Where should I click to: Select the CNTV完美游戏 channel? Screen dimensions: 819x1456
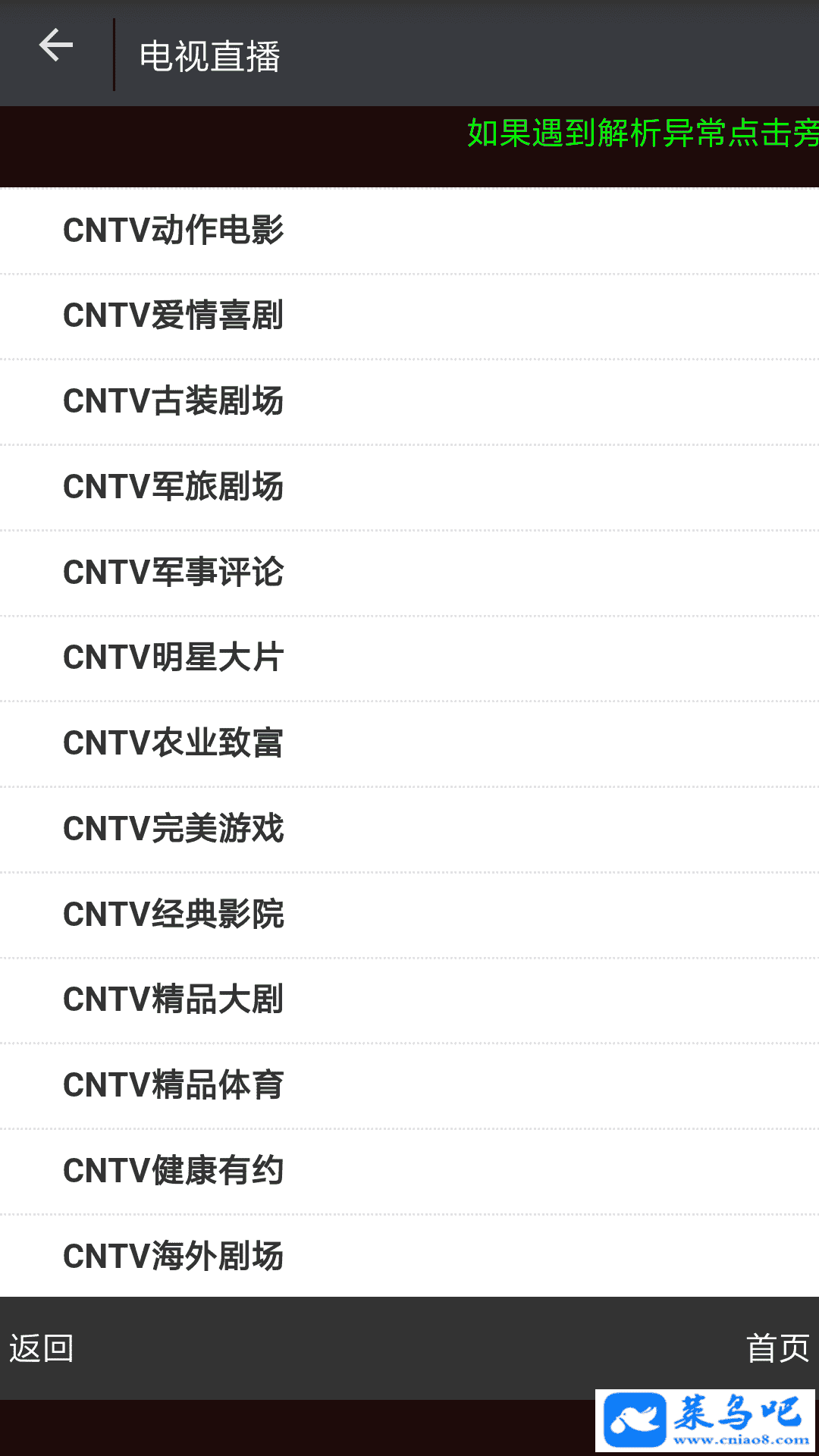click(173, 830)
